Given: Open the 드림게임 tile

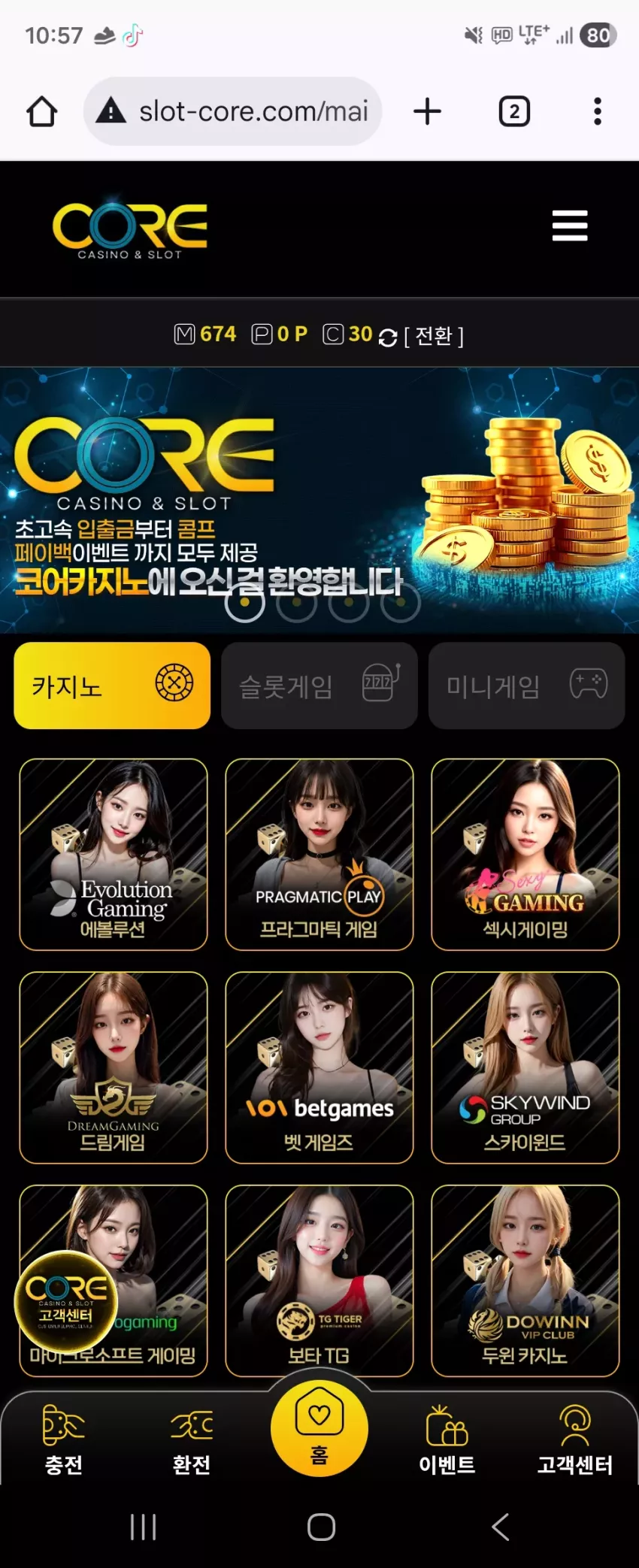Looking at the screenshot, I should tap(114, 1067).
